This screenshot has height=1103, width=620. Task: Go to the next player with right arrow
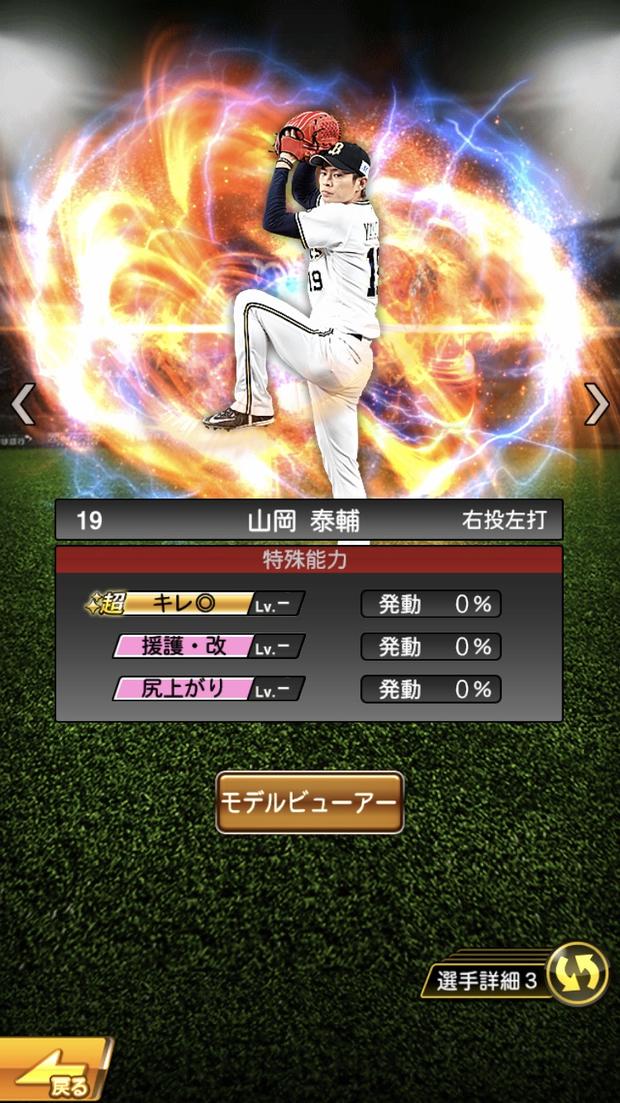pos(597,405)
